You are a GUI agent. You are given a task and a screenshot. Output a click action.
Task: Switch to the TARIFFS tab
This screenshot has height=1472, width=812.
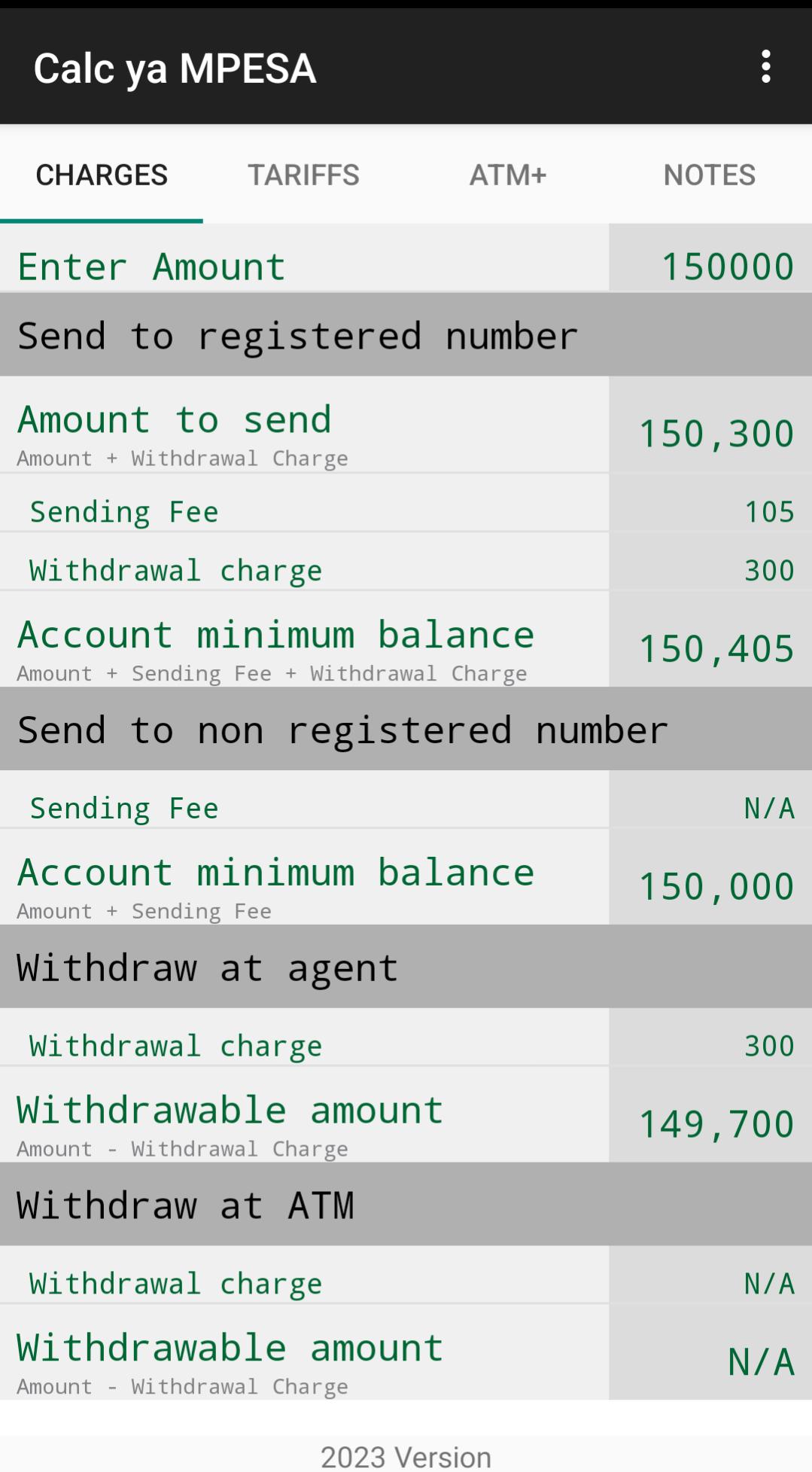[x=304, y=174]
